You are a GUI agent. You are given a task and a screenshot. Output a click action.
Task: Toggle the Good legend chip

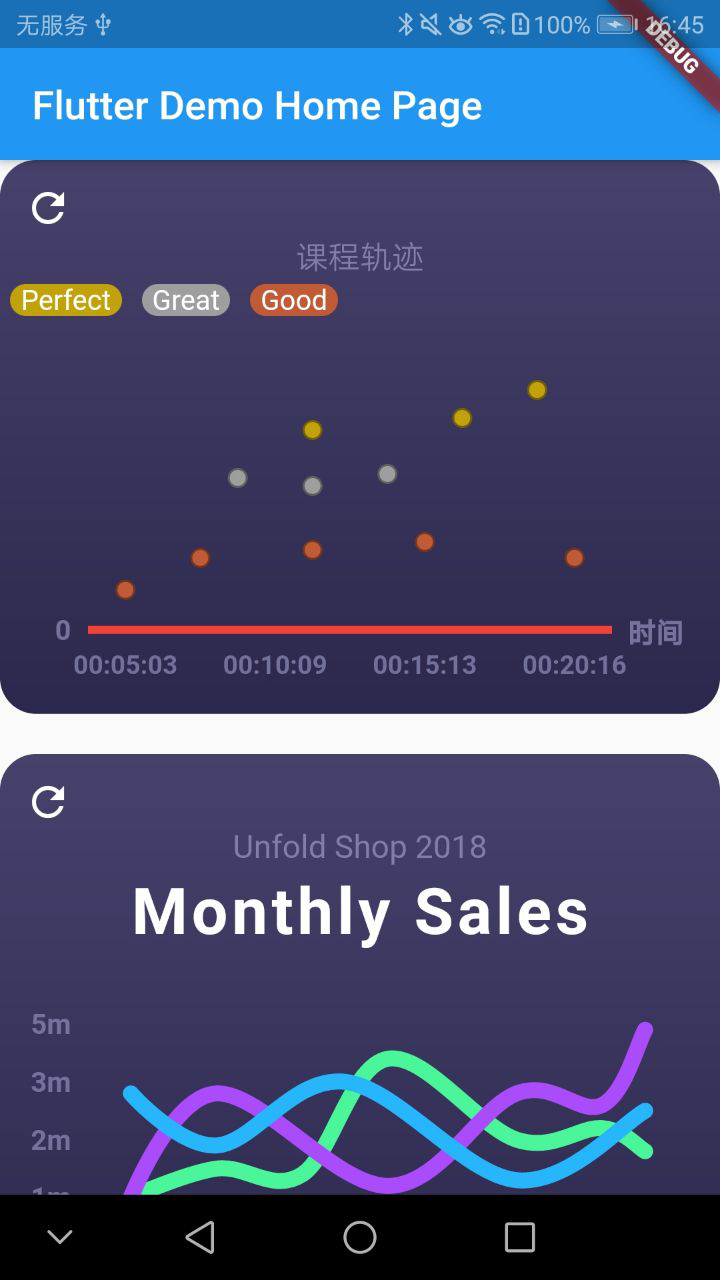(293, 299)
